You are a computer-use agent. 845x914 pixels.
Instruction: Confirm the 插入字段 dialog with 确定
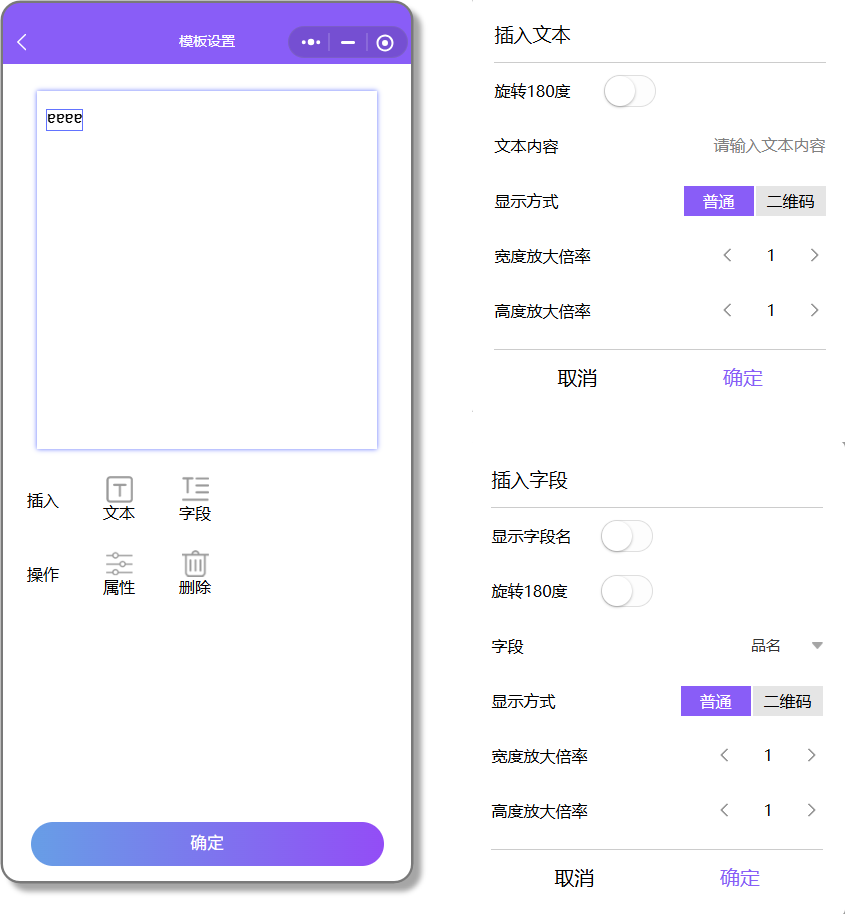740,878
